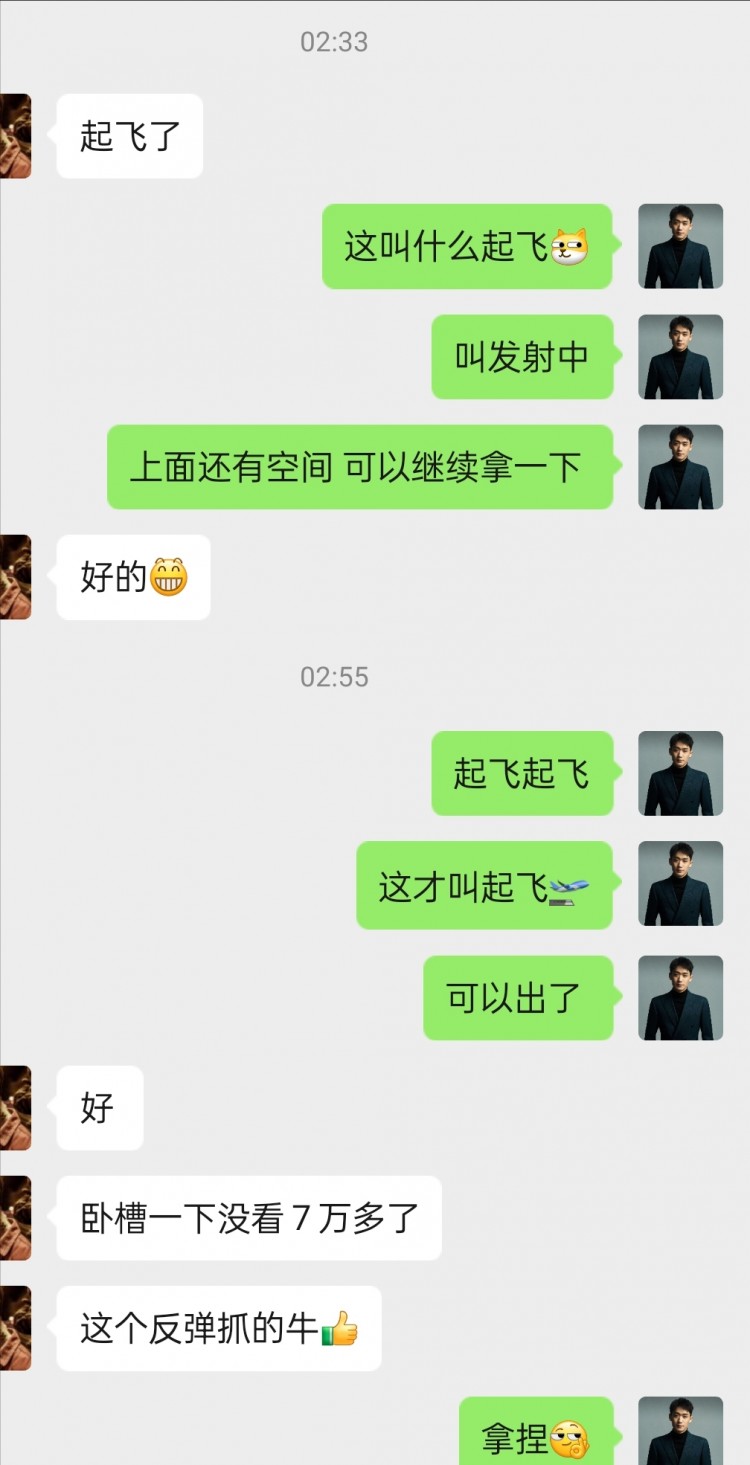Open avatar beside "起飞起飞" message
750x1465 pixels.
click(x=680, y=773)
